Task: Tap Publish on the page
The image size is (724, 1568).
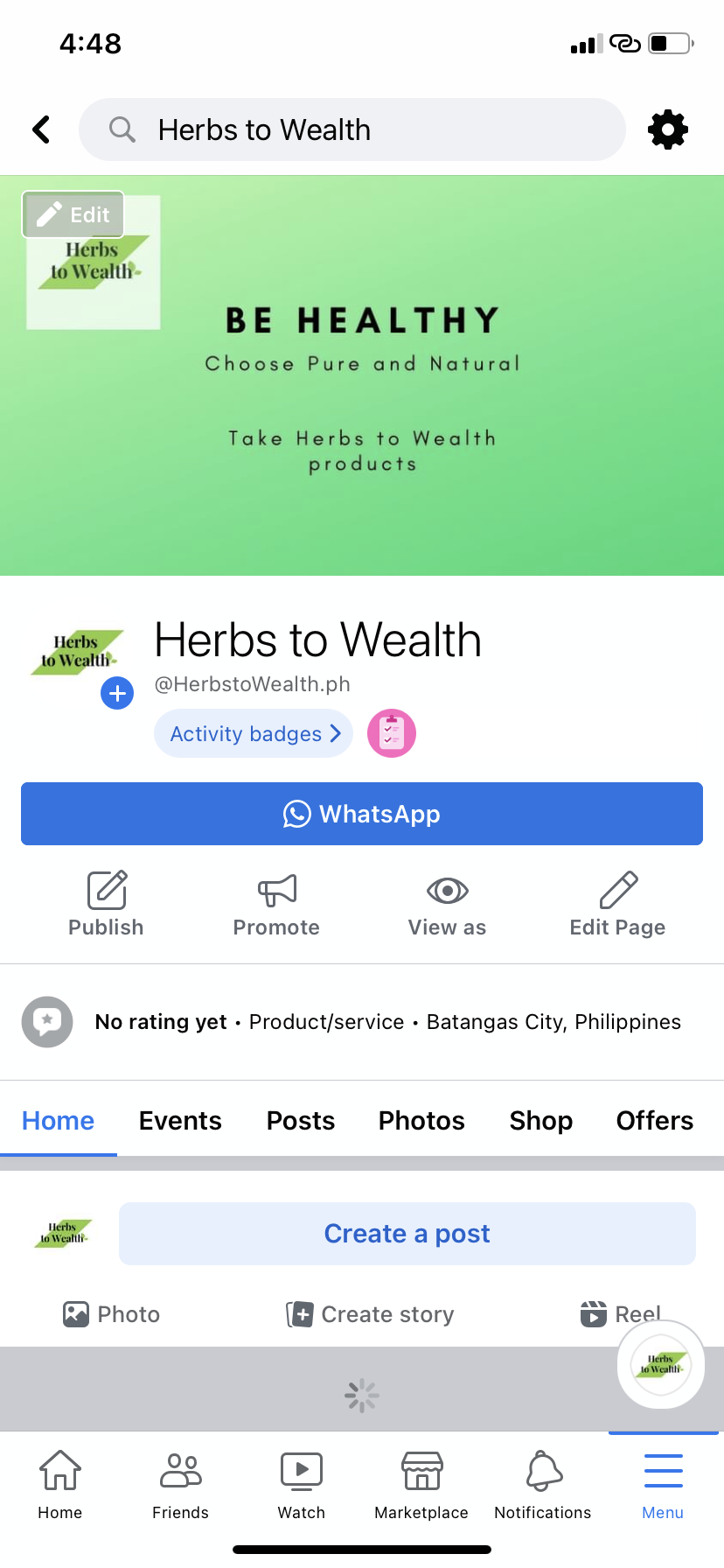Action: 106,905
